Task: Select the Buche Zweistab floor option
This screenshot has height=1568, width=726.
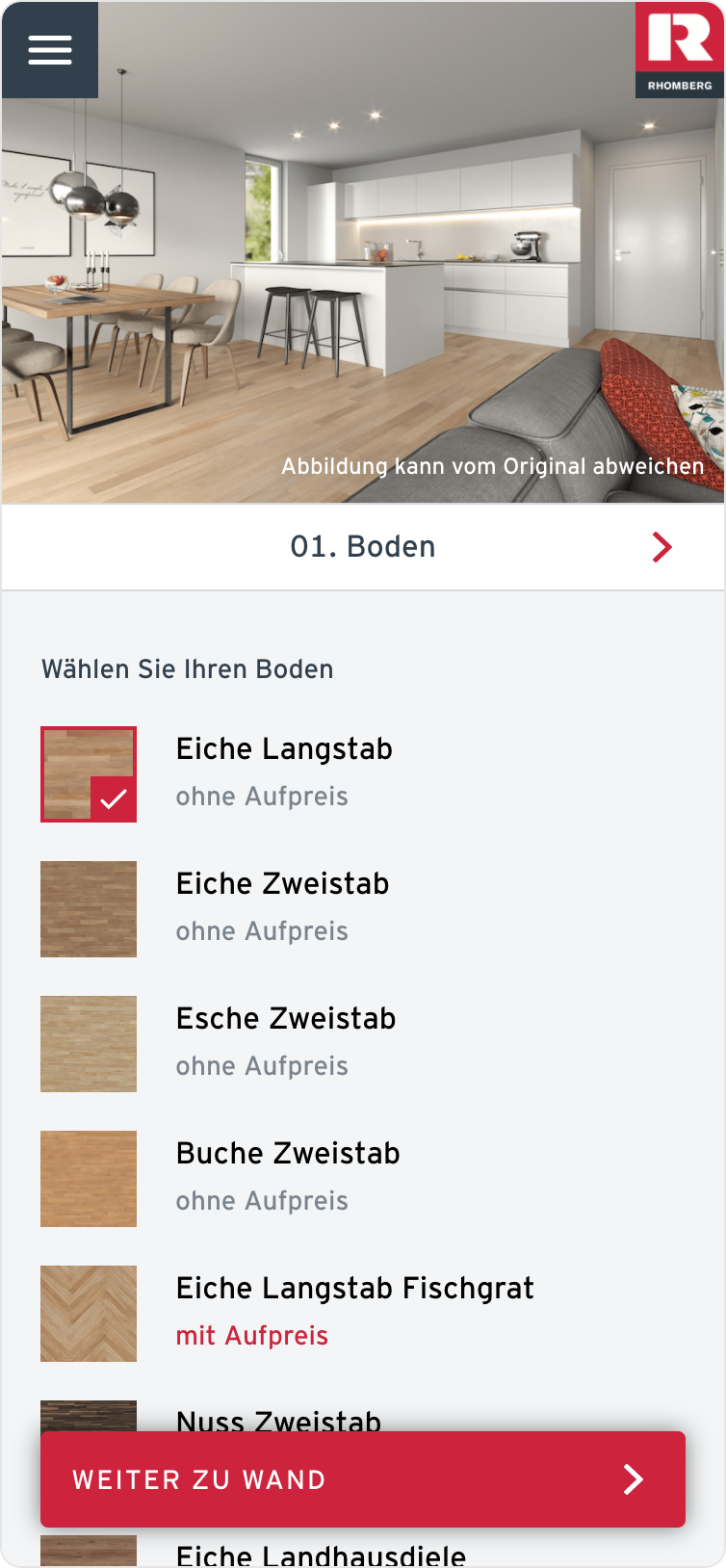Action: point(287,1153)
